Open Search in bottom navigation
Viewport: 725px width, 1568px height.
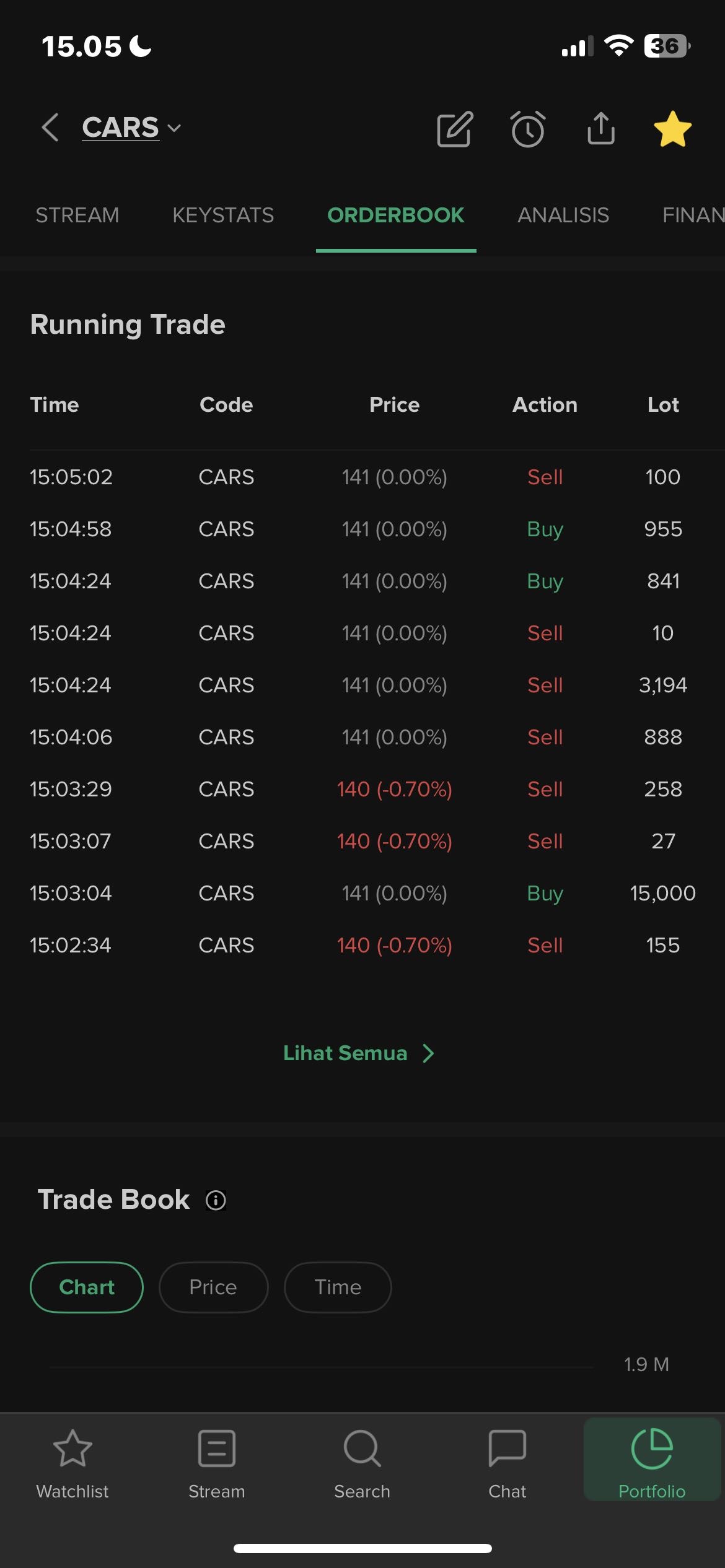pos(362,1464)
